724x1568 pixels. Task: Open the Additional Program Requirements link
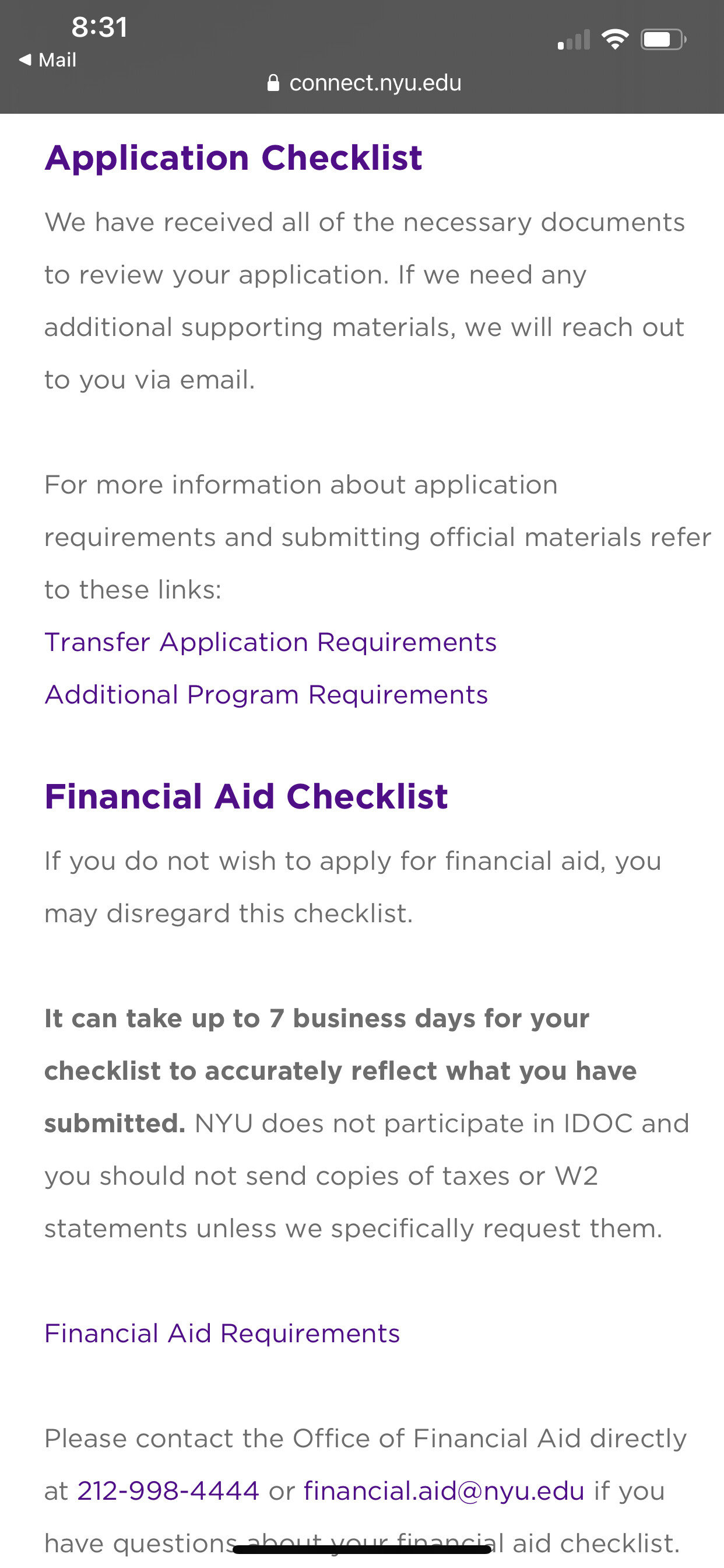point(266,695)
